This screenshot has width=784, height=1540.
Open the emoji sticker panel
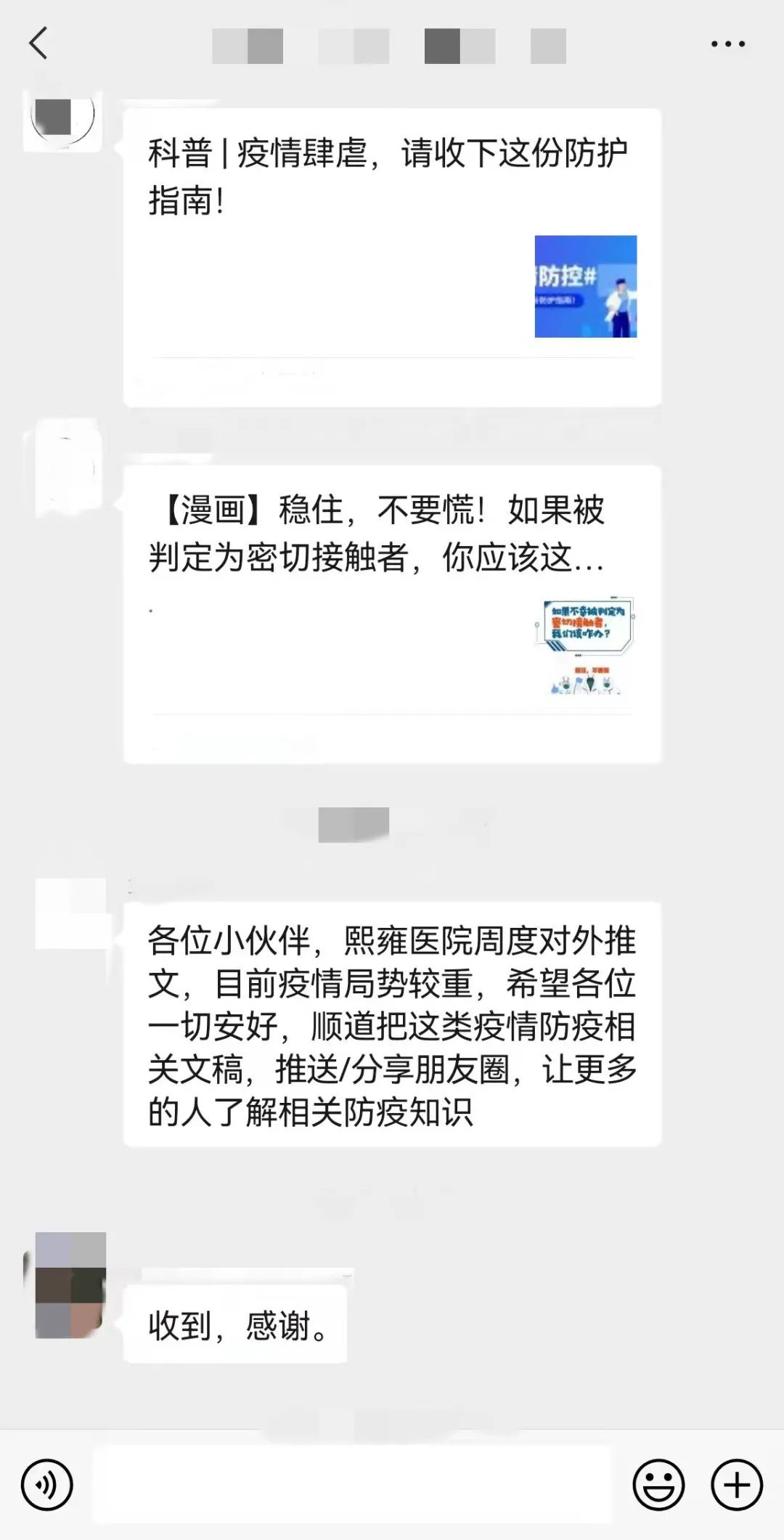pos(658,1485)
